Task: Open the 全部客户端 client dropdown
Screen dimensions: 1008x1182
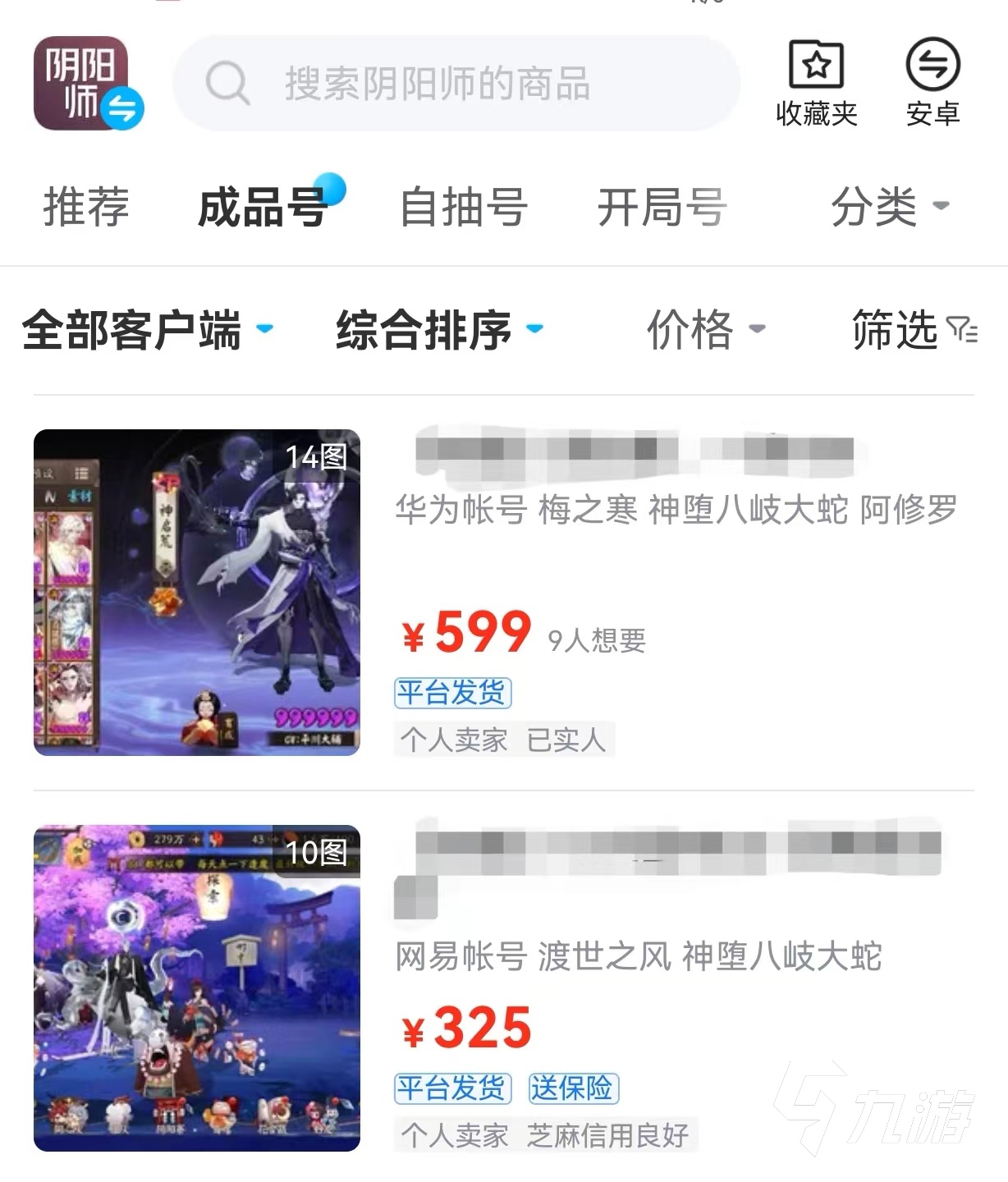Action: point(146,330)
